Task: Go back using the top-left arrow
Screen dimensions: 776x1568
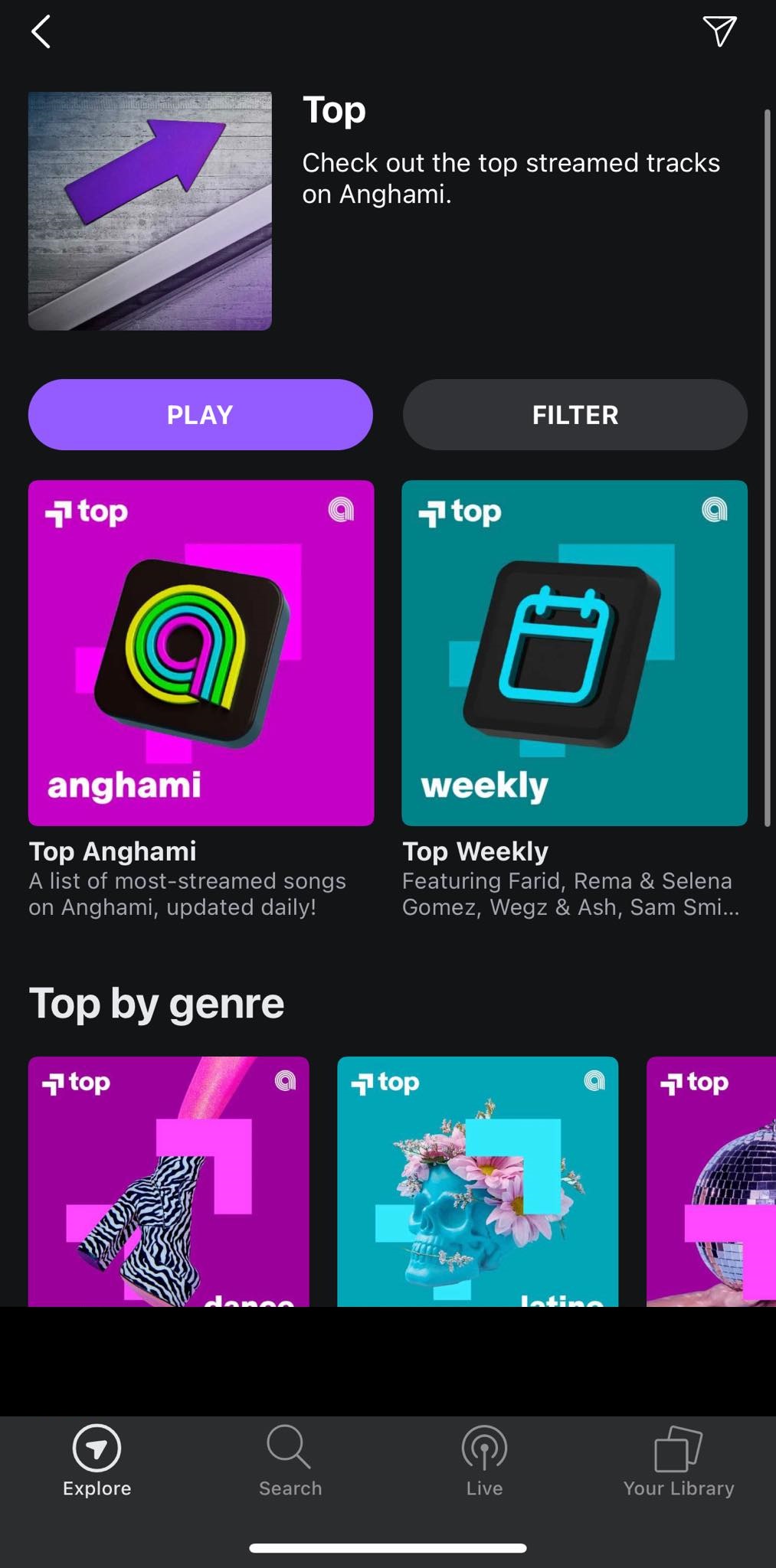Action: (41, 32)
